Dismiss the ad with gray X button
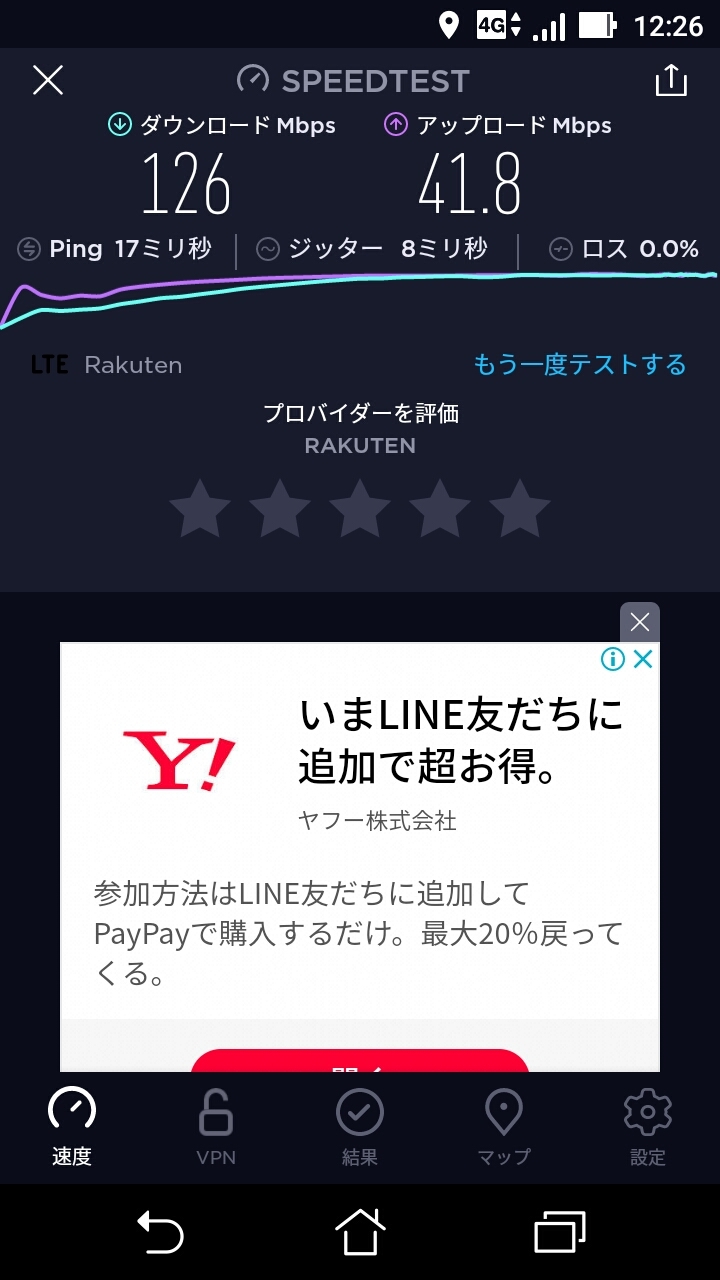This screenshot has width=720, height=1280. click(640, 622)
